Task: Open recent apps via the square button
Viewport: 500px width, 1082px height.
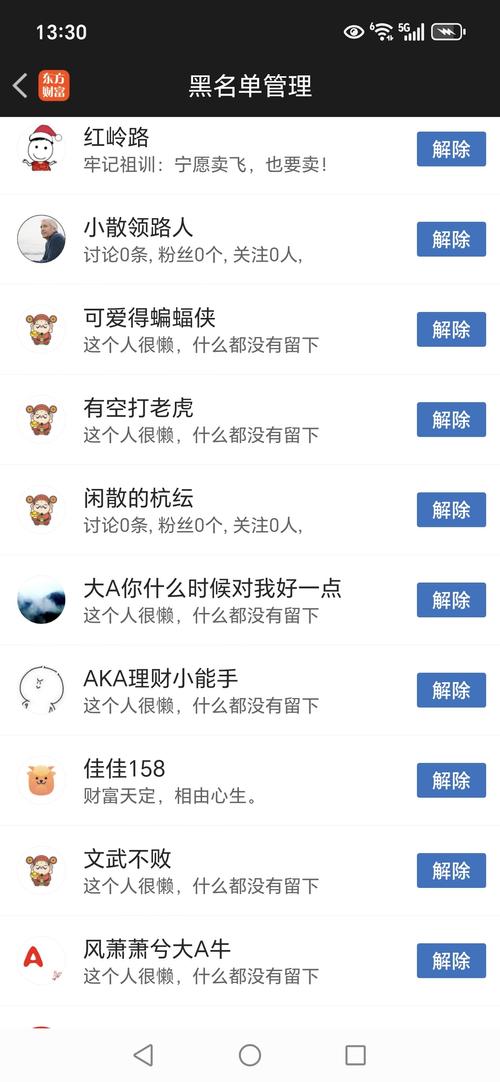Action: pos(355,1054)
